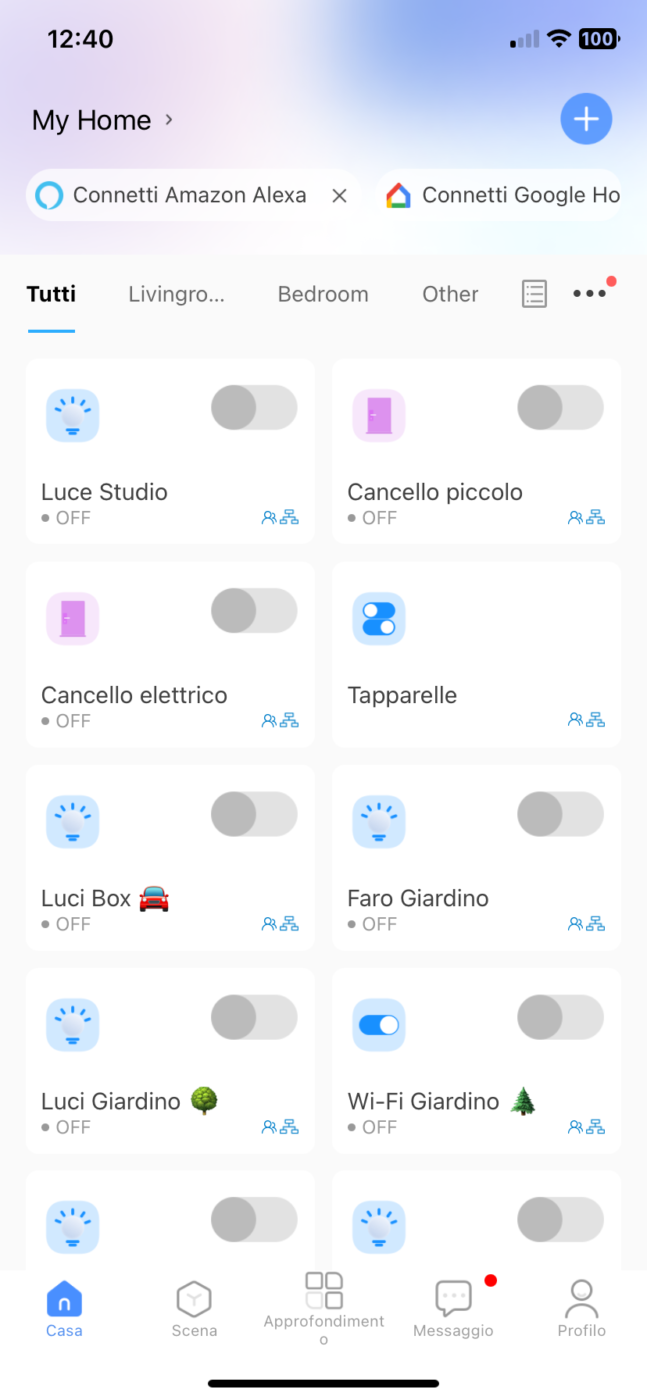Enable the Wi-Fi Giardino switch
This screenshot has height=1400, width=647.
pyautogui.click(x=560, y=1017)
